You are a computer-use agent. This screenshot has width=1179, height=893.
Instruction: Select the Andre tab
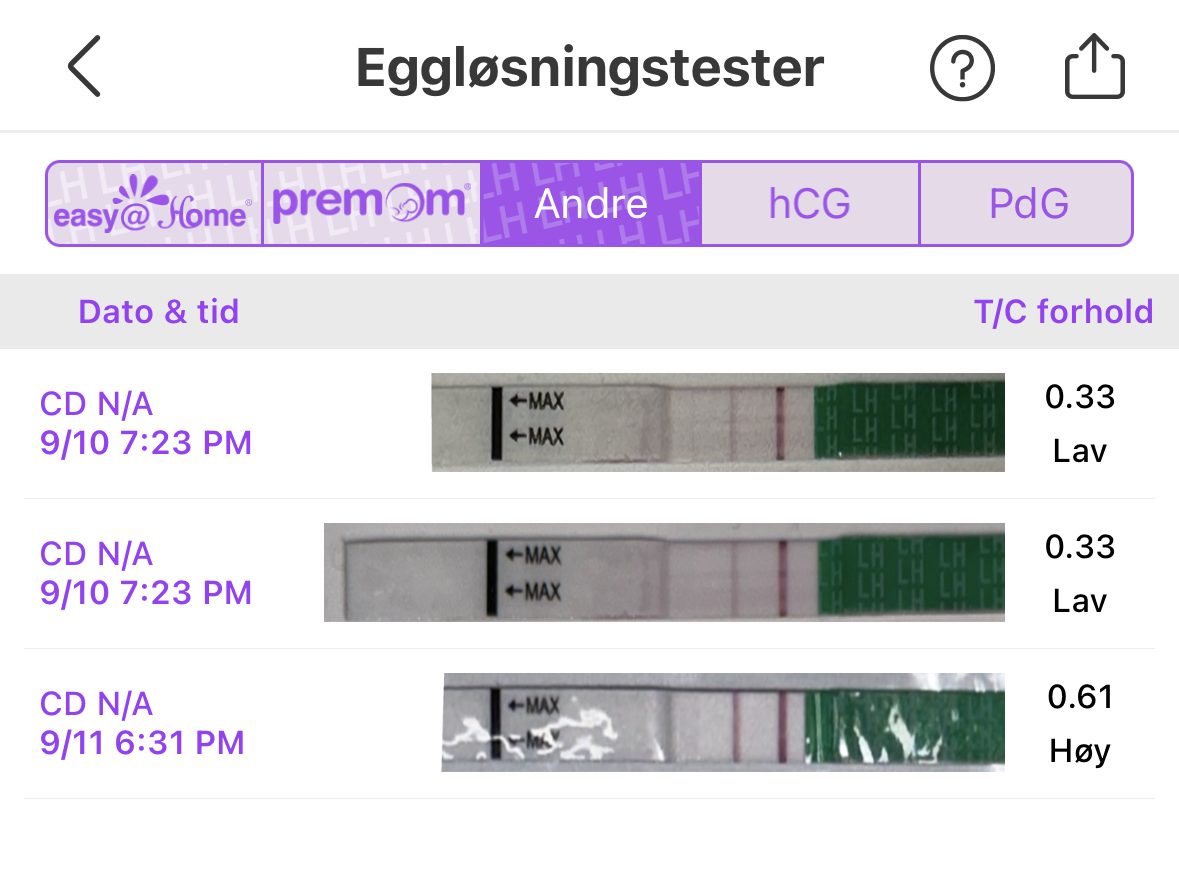[591, 204]
